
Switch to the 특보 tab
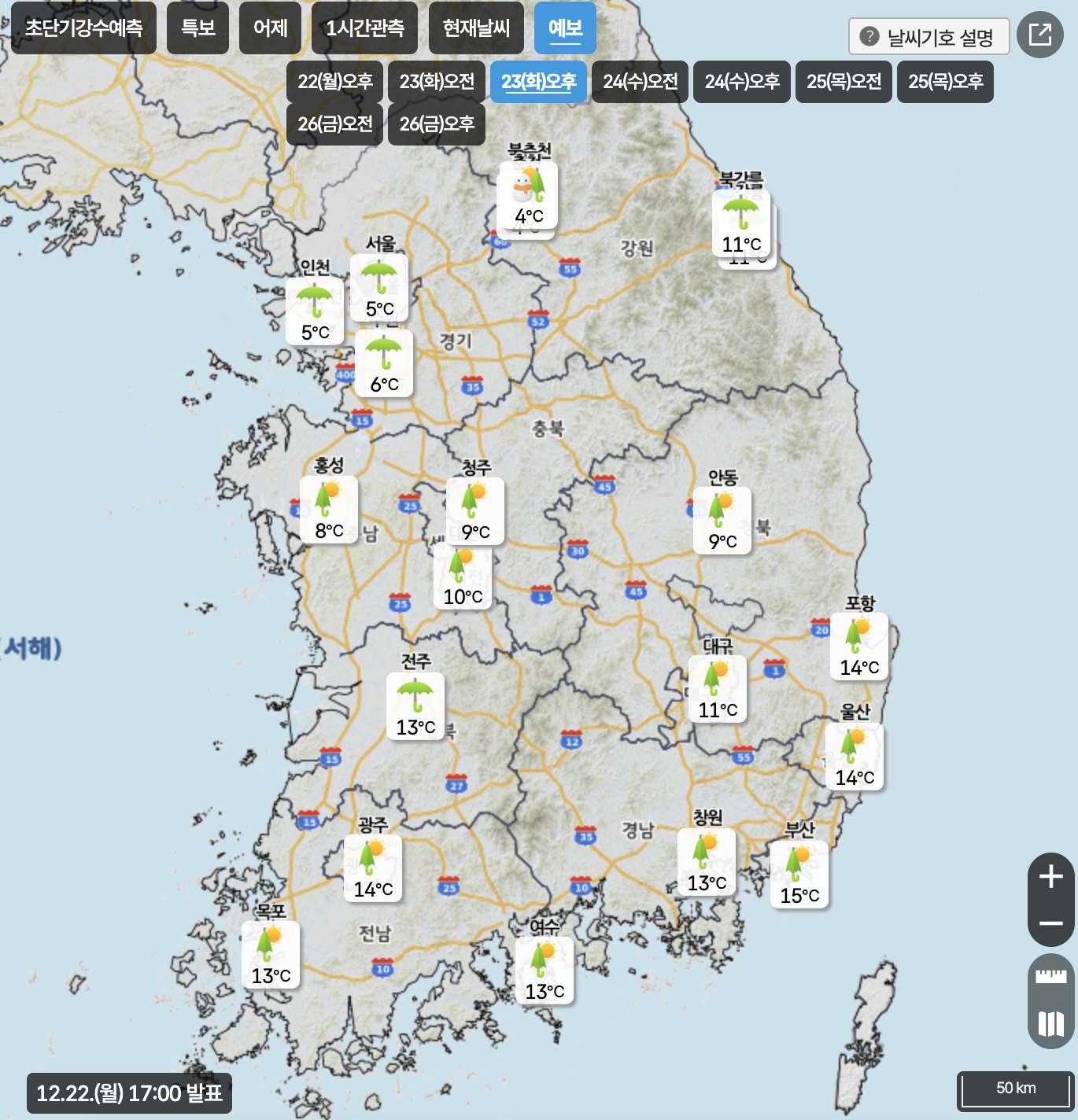pyautogui.click(x=198, y=28)
